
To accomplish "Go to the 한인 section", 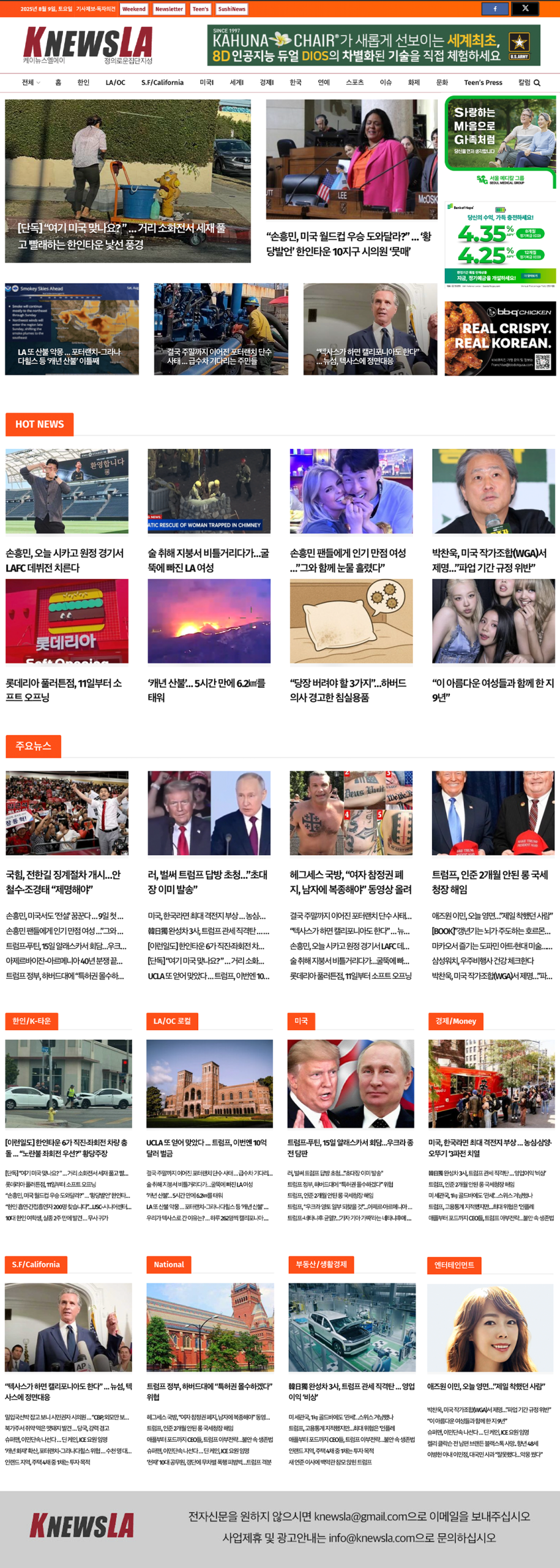I will [x=83, y=83].
